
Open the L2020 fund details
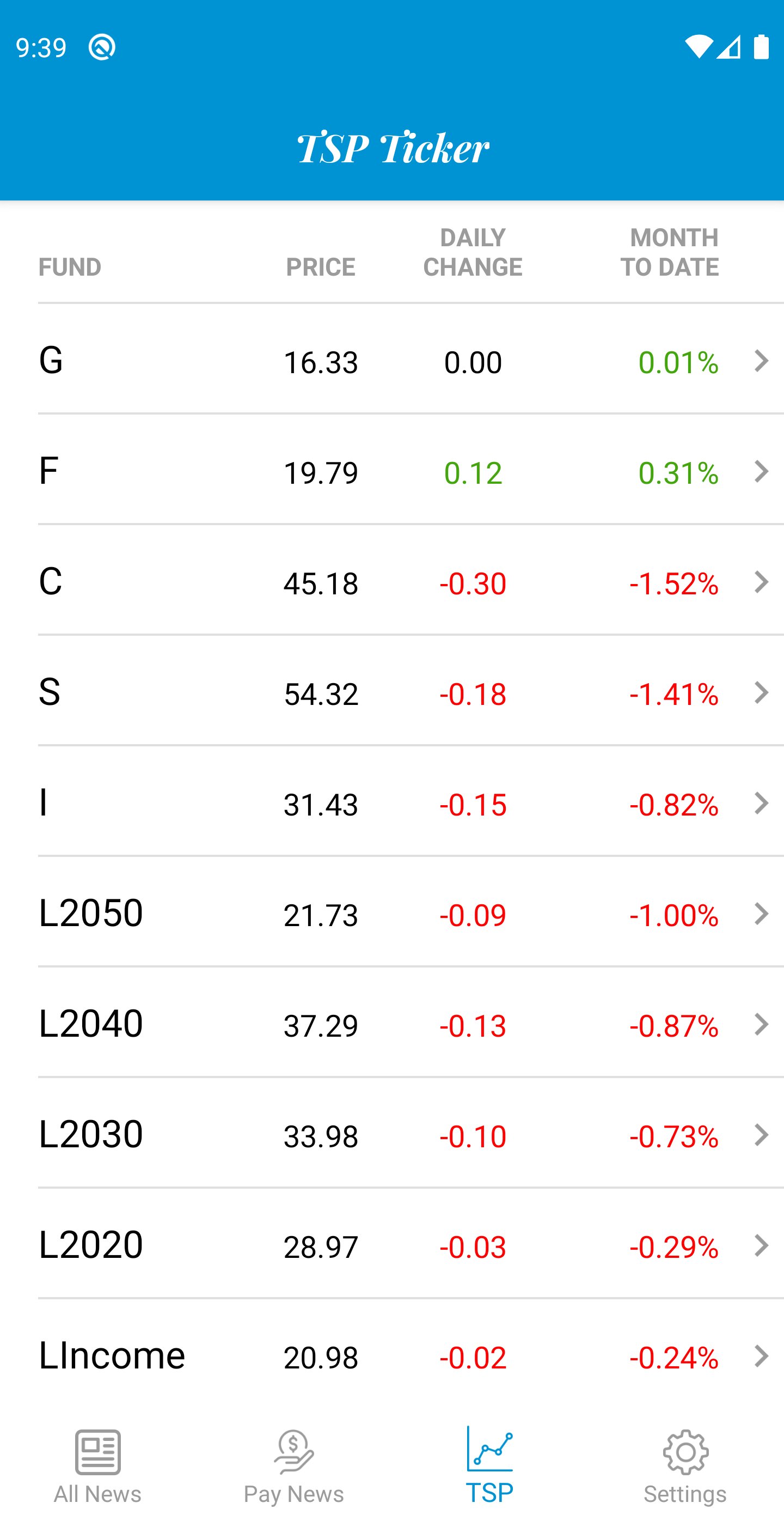[x=391, y=1245]
